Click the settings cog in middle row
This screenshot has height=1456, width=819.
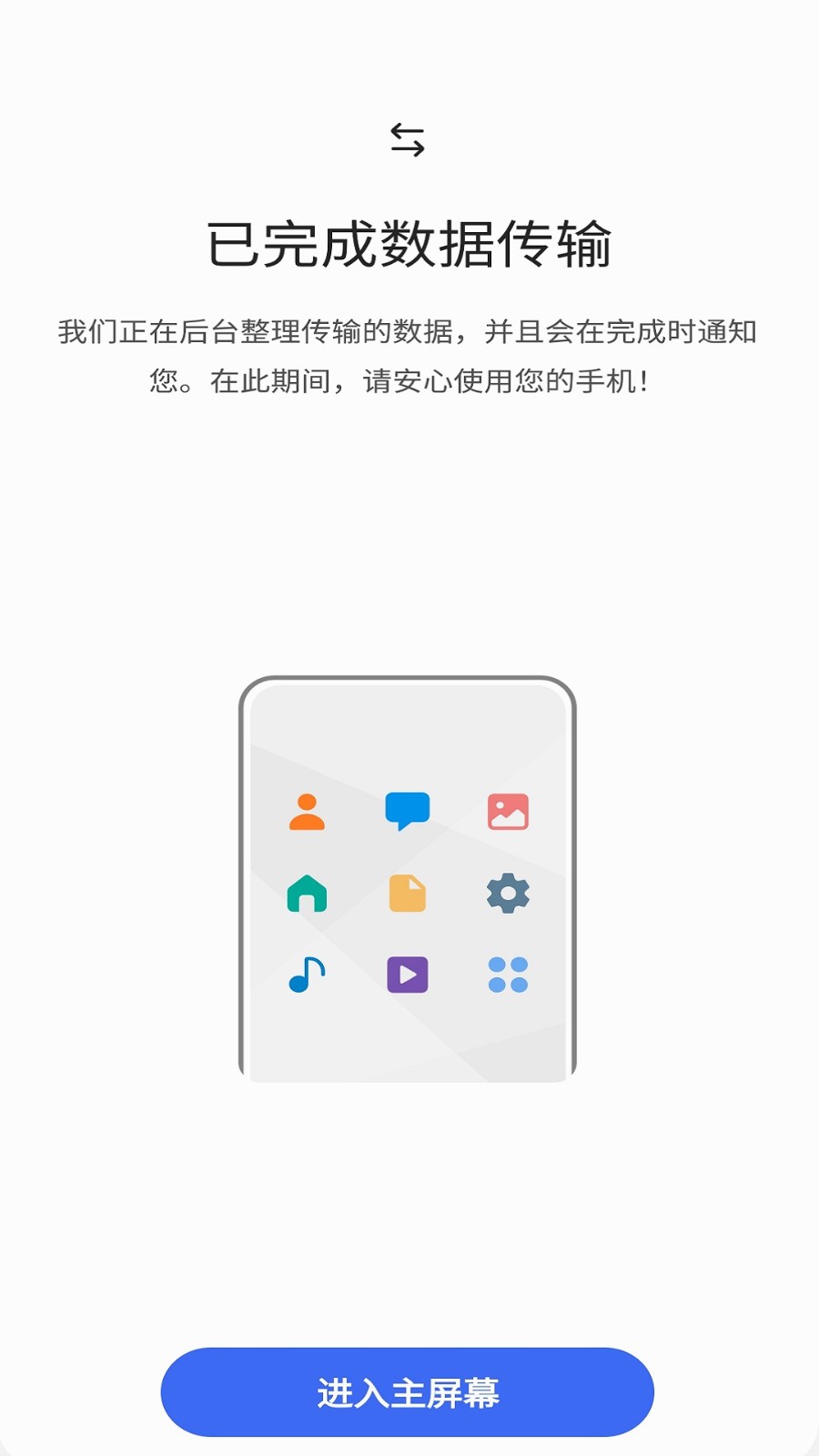[x=510, y=894]
